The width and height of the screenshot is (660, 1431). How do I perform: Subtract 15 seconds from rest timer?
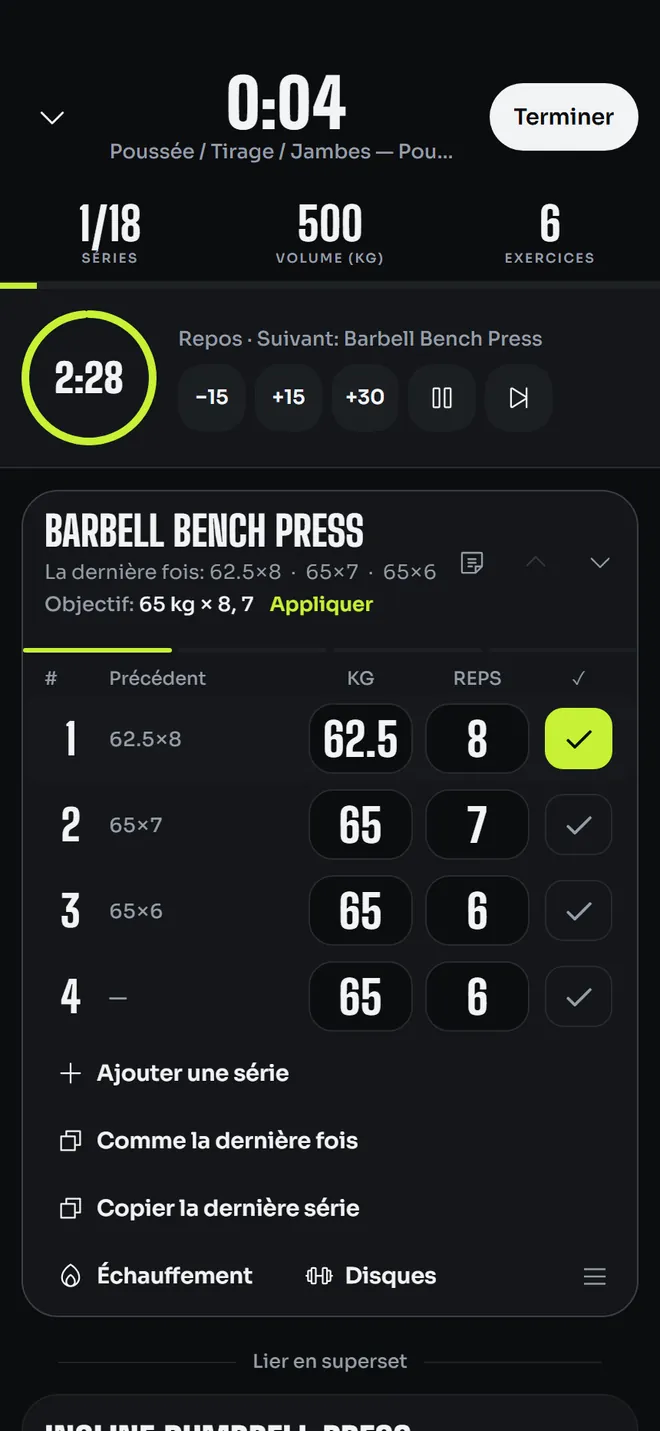(x=212, y=397)
